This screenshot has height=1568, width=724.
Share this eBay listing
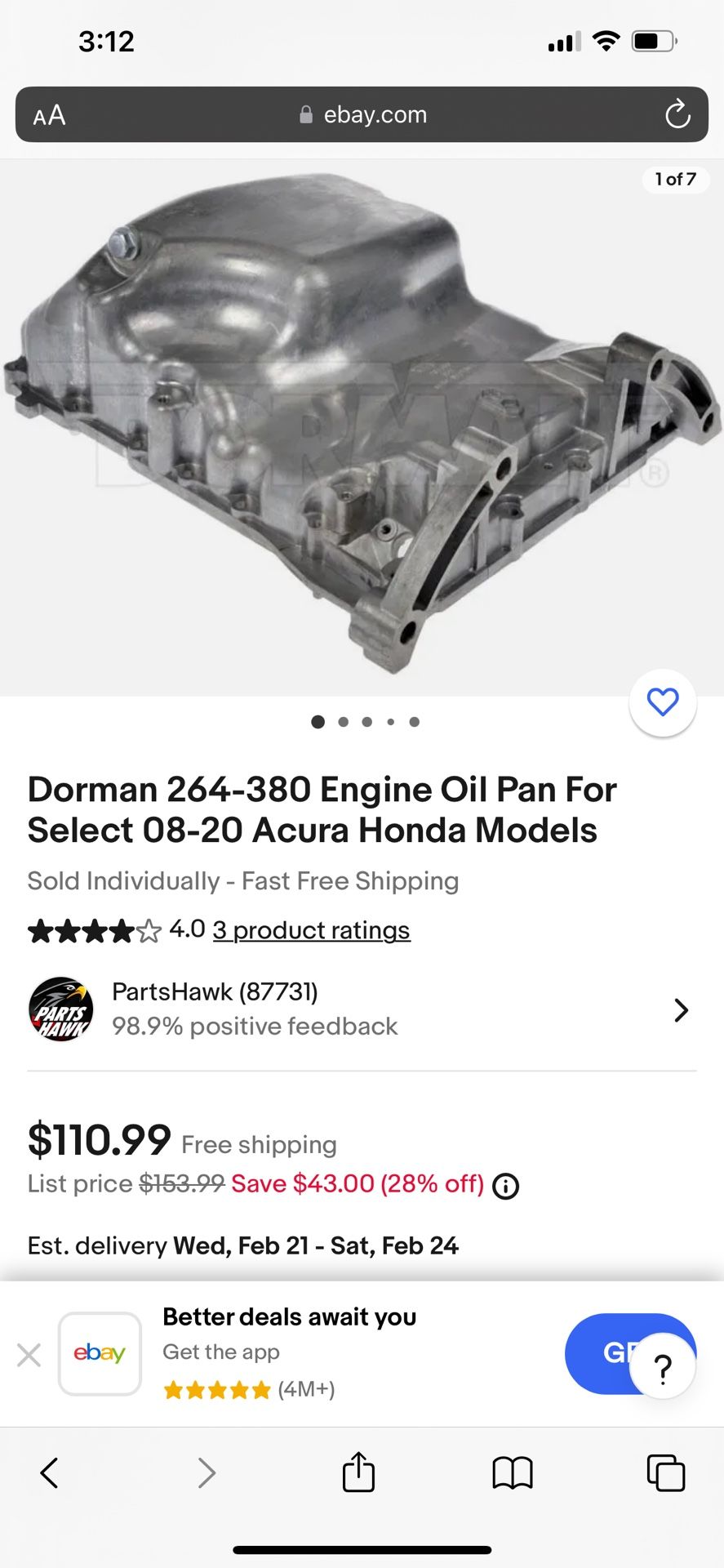[358, 1472]
